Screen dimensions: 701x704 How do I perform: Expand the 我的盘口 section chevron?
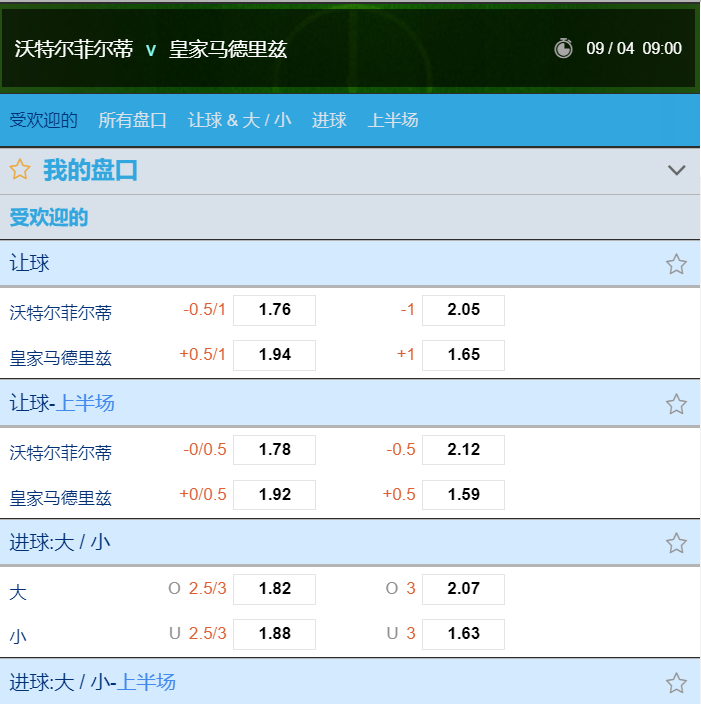pos(677,170)
